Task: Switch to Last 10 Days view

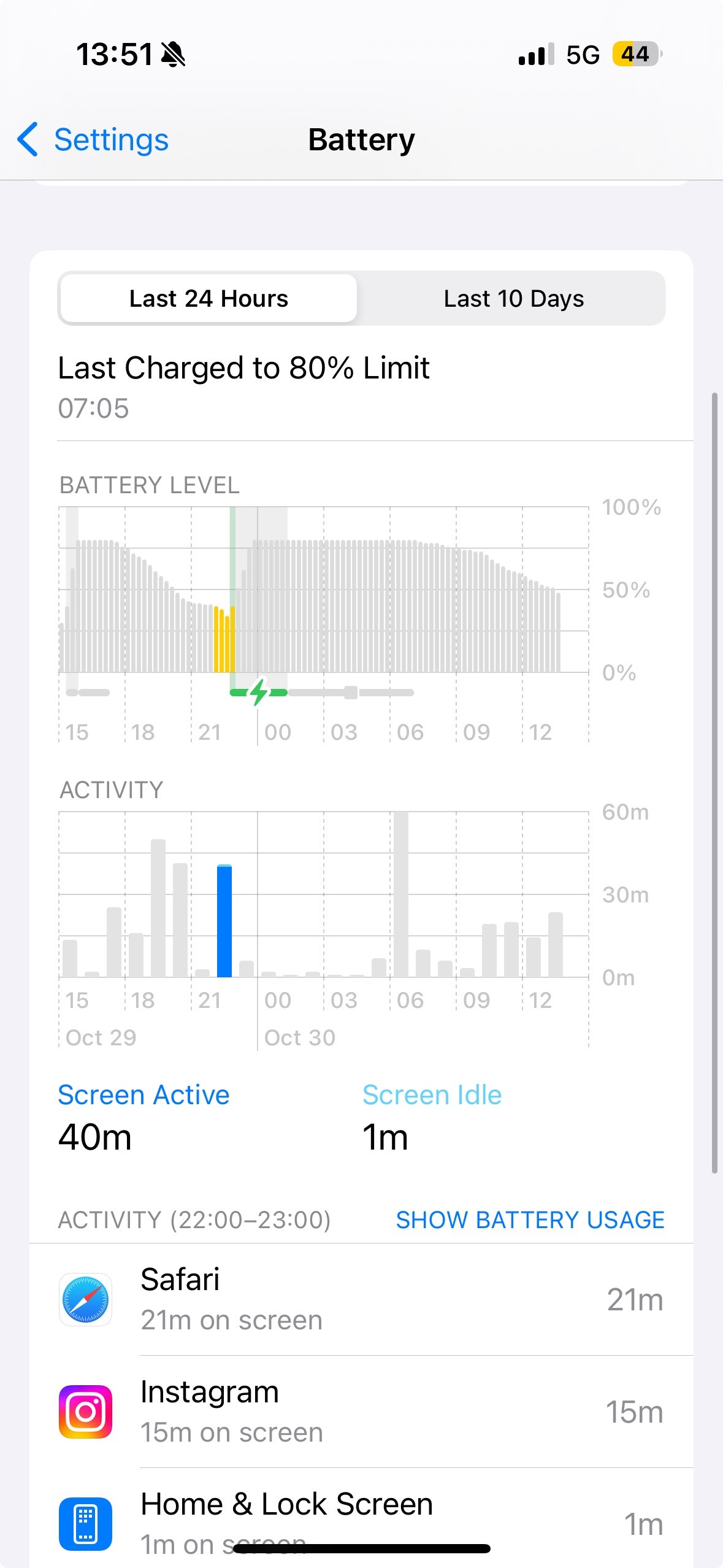Action: 513,299
